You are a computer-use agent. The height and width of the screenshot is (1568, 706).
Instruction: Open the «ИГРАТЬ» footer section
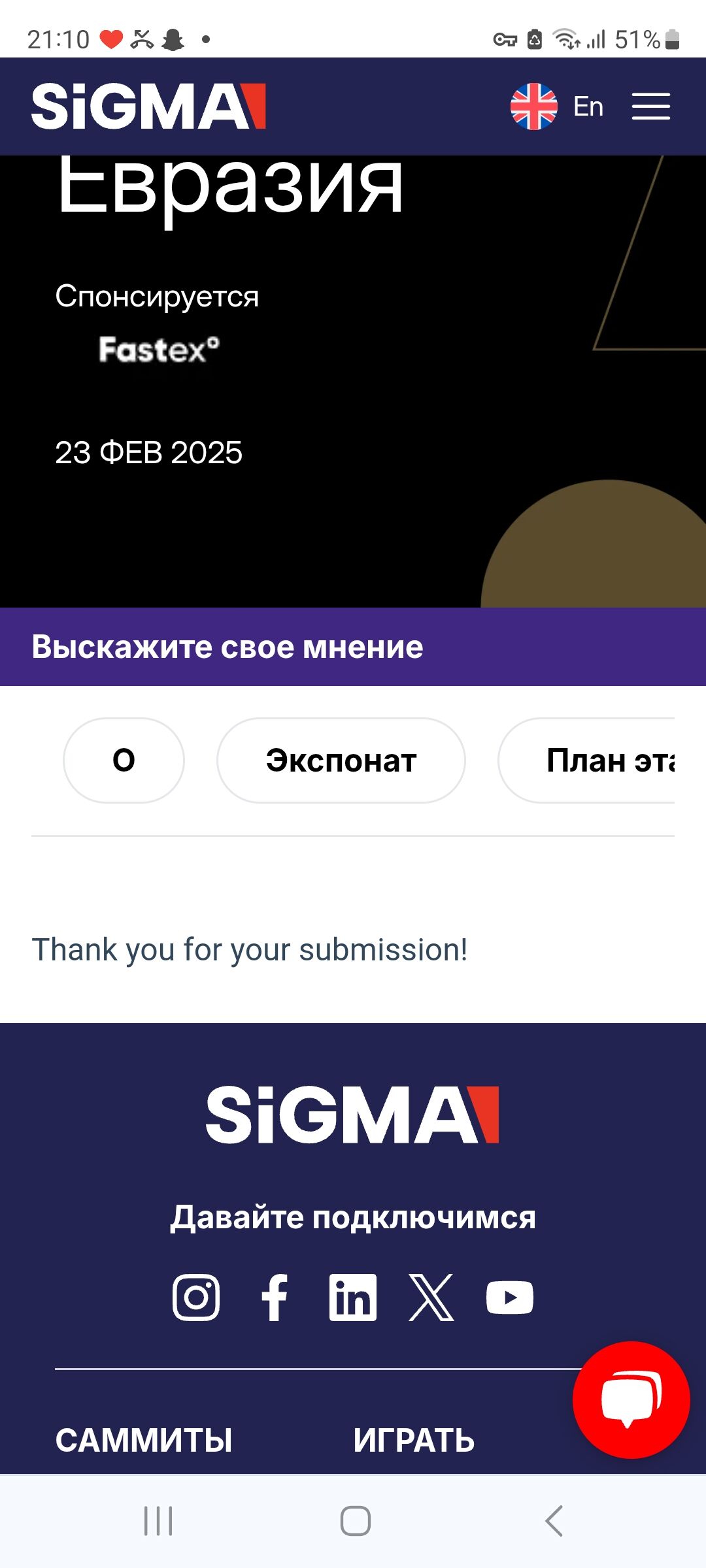pos(414,1440)
